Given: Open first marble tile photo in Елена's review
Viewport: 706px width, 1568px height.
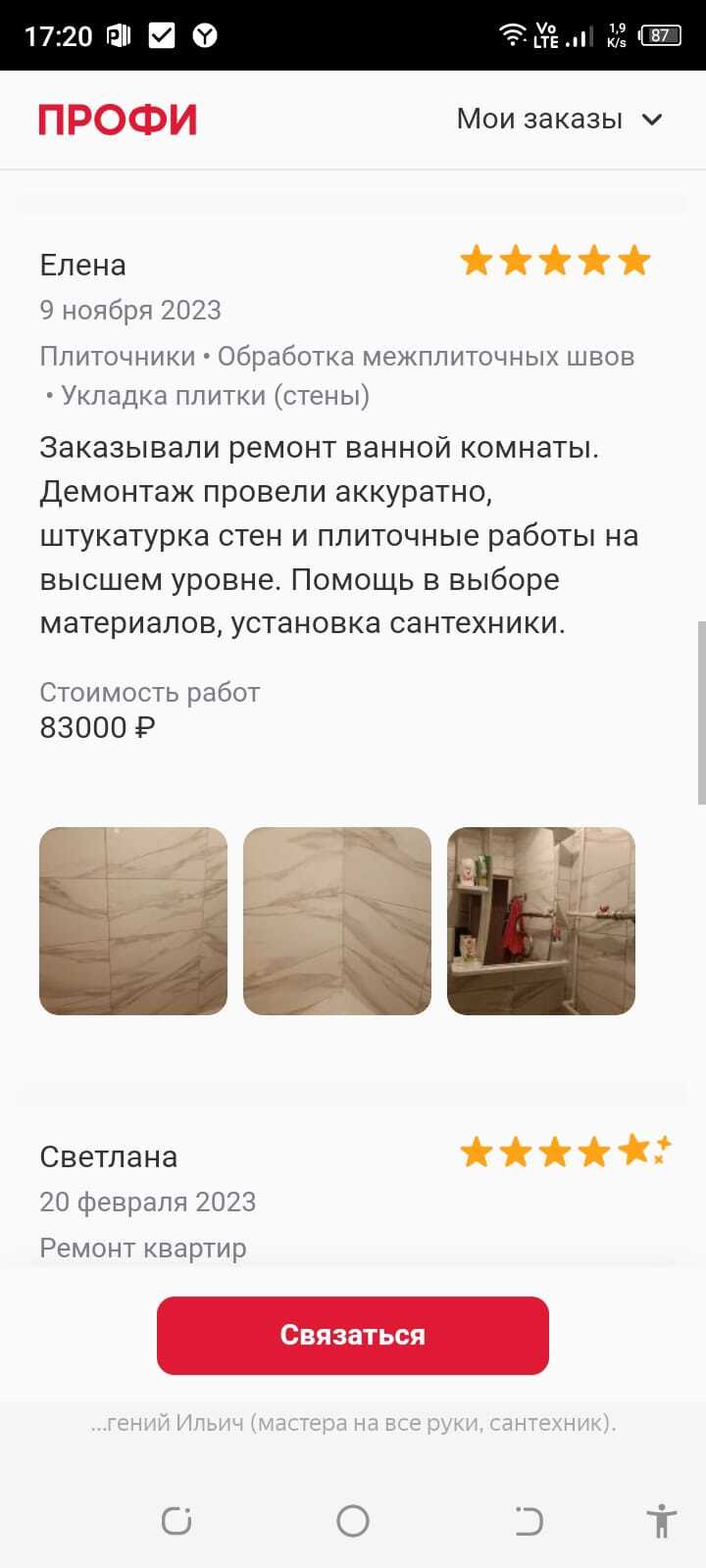Looking at the screenshot, I should click(x=133, y=921).
